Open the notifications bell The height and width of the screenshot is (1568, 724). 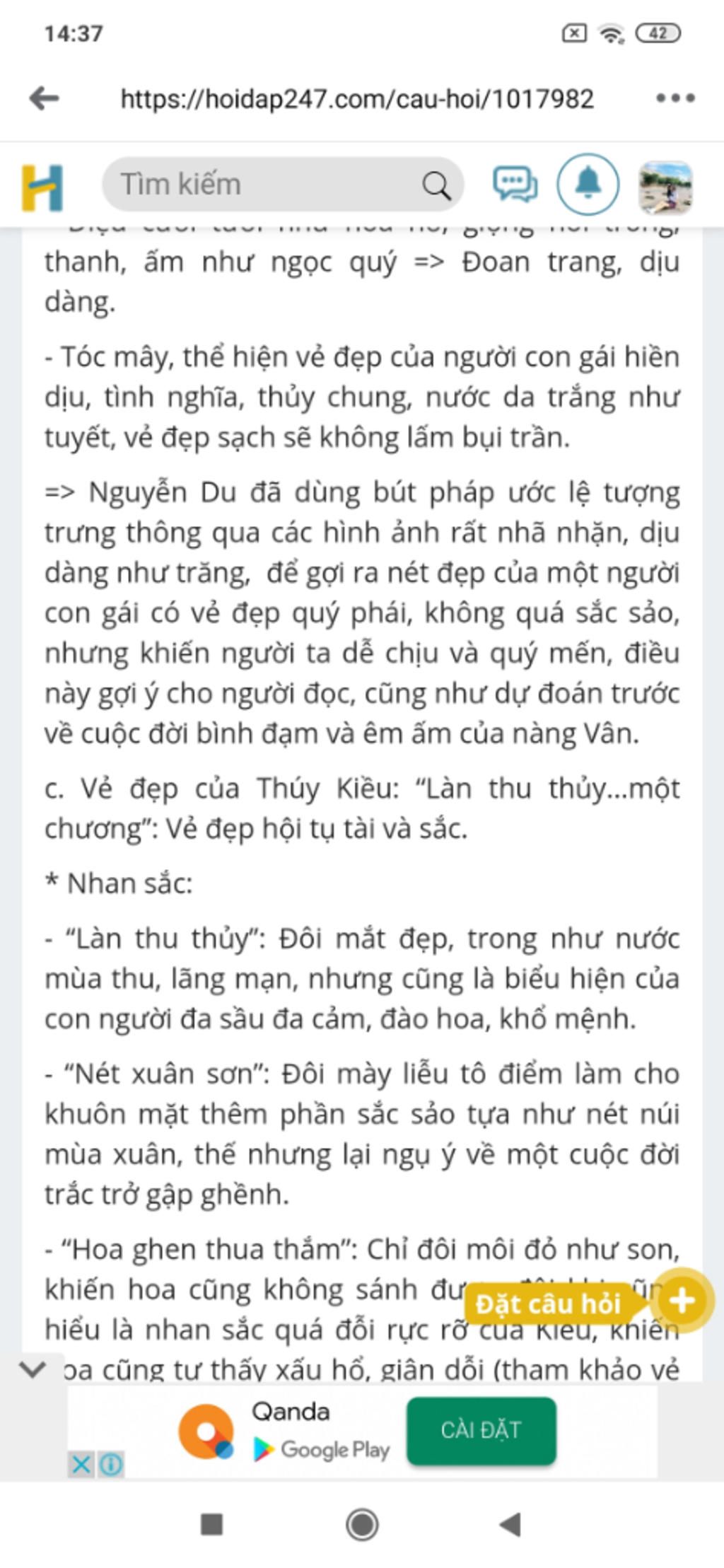point(588,185)
